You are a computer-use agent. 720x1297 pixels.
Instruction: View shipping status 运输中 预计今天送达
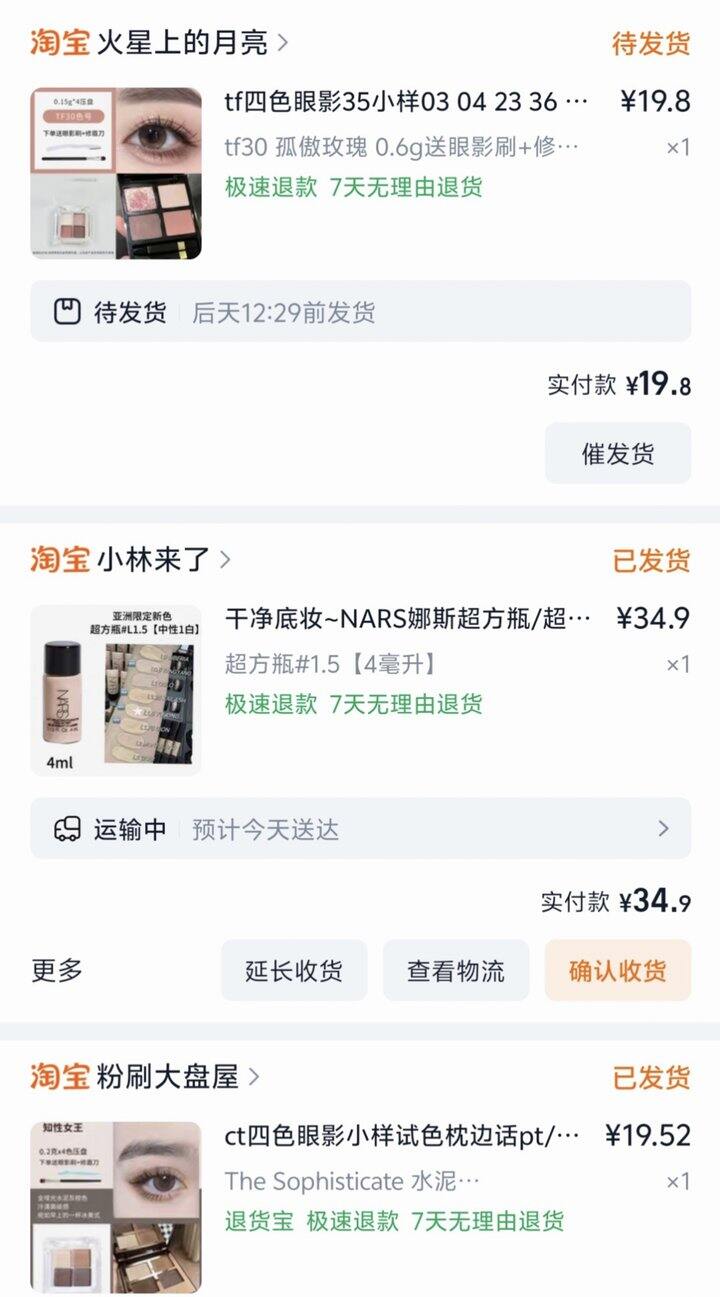coord(360,829)
